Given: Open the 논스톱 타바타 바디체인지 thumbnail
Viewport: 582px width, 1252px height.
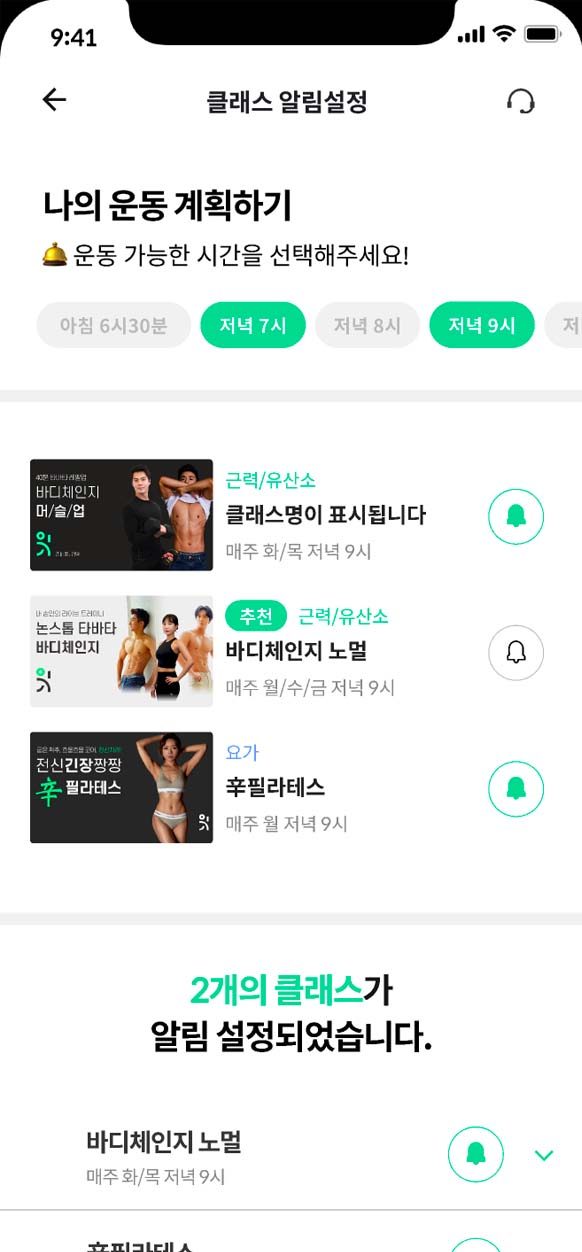Looking at the screenshot, I should coord(121,651).
